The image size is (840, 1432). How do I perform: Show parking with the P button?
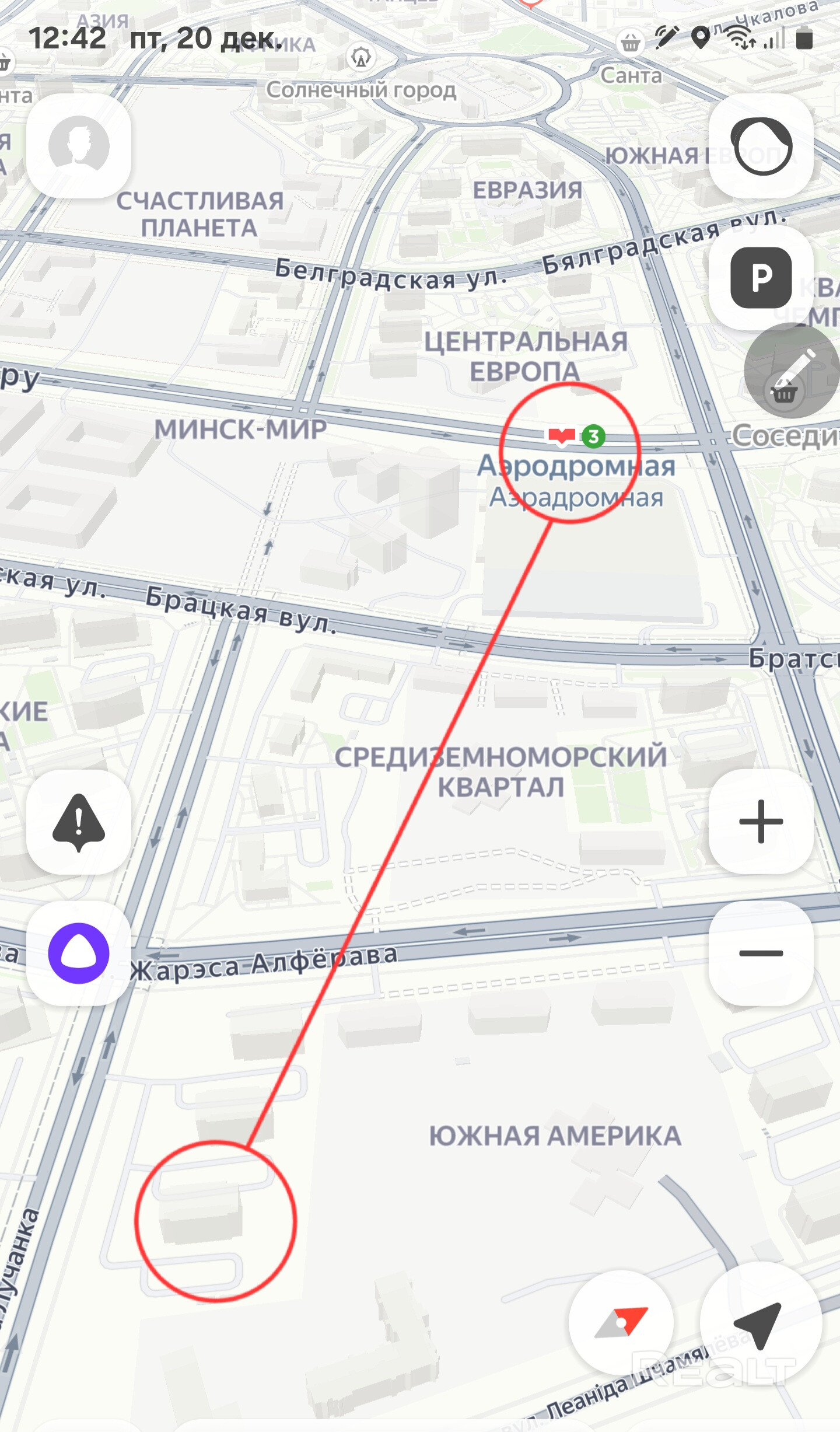click(x=761, y=277)
